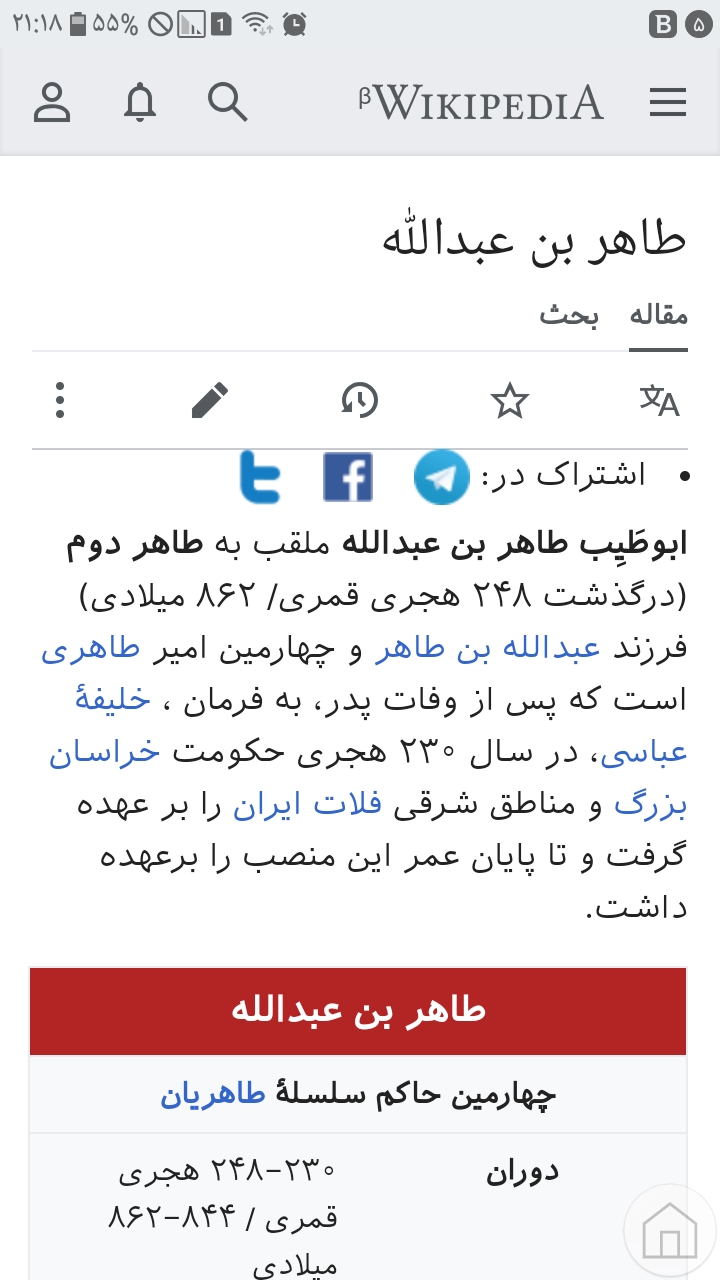Open the language selection icon
Image resolution: width=720 pixels, height=1280 pixels.
(659, 401)
